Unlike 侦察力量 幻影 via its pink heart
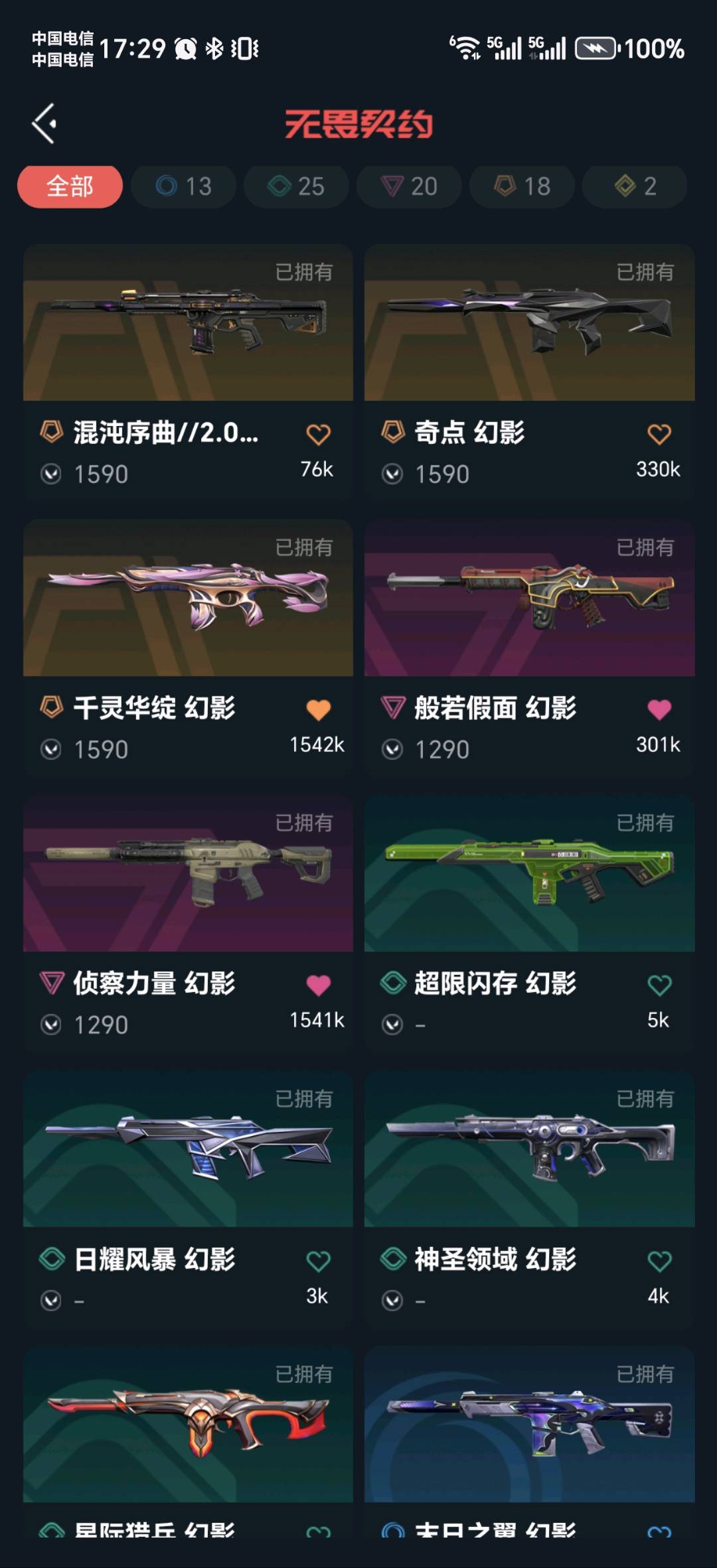The width and height of the screenshot is (717, 1568). coord(318,985)
